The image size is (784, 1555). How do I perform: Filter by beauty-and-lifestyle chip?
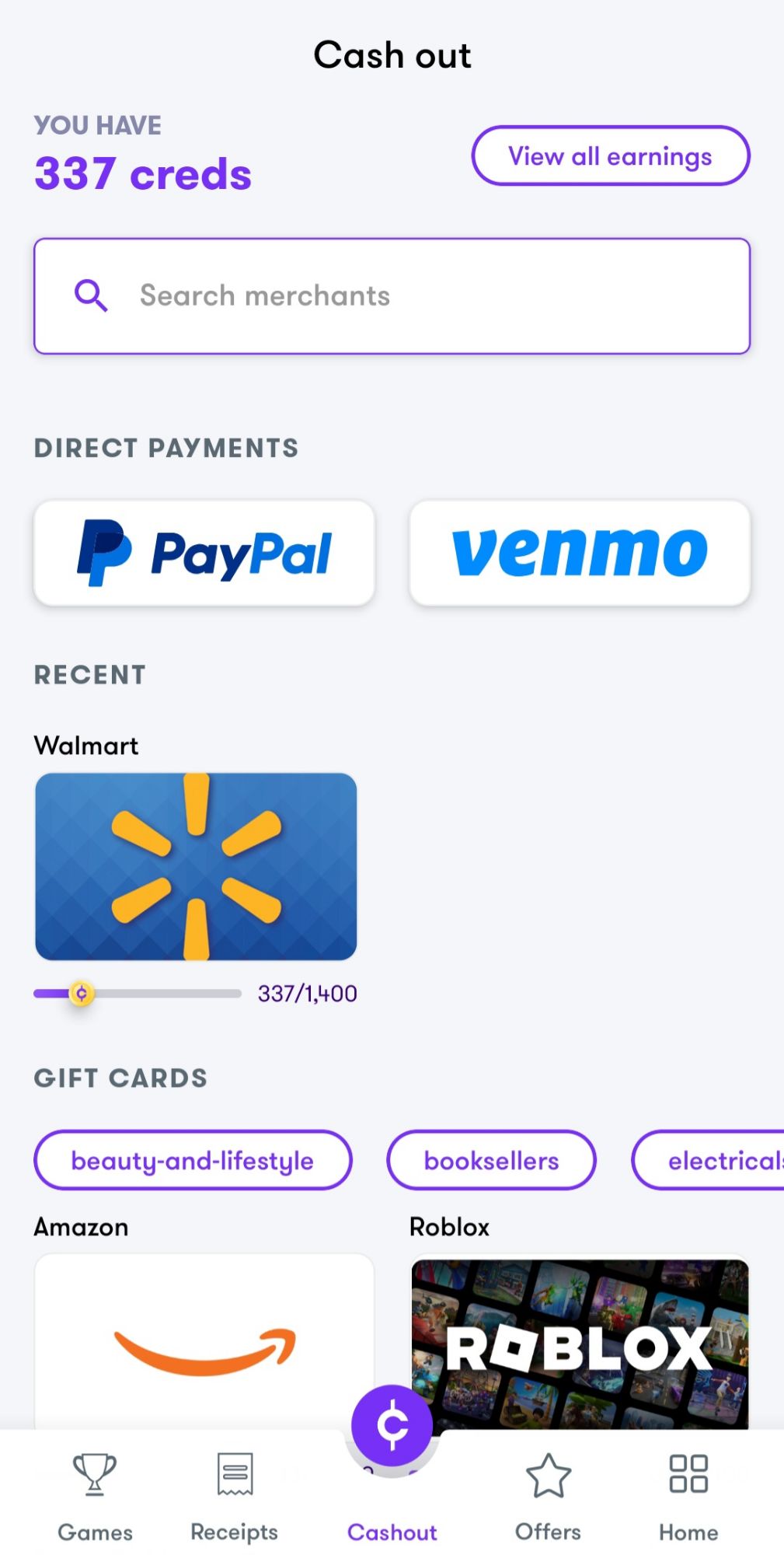click(193, 1160)
